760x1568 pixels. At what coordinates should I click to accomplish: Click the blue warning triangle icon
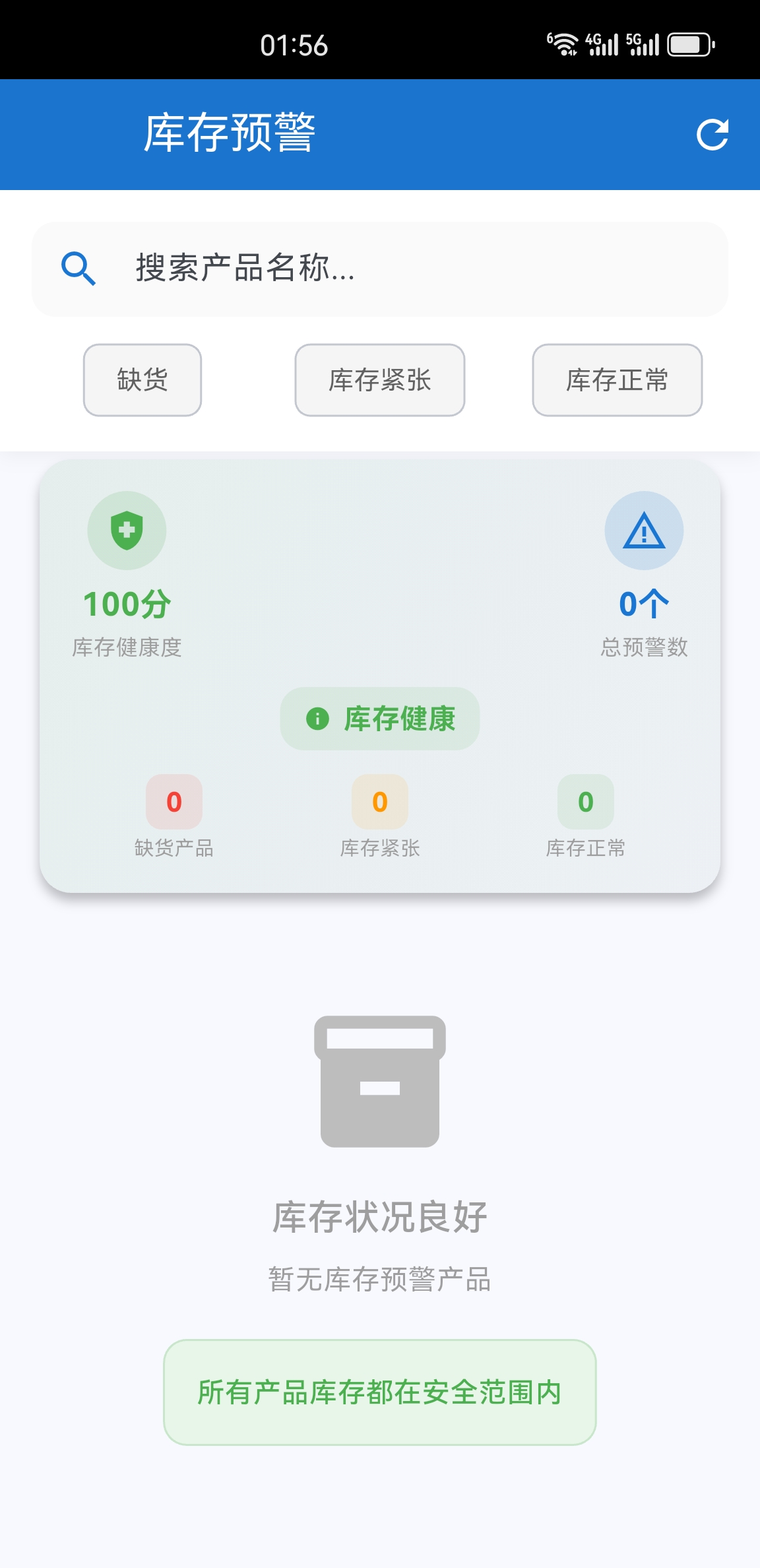point(645,530)
